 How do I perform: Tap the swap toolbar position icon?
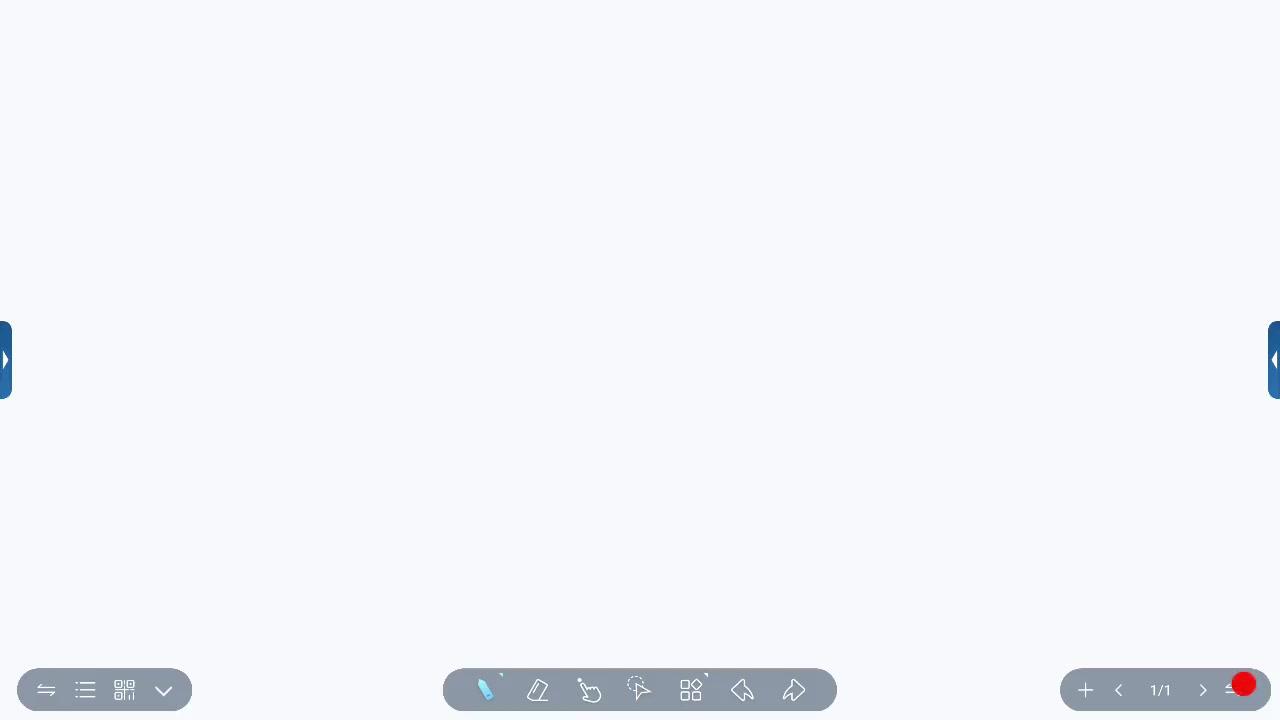tap(46, 690)
